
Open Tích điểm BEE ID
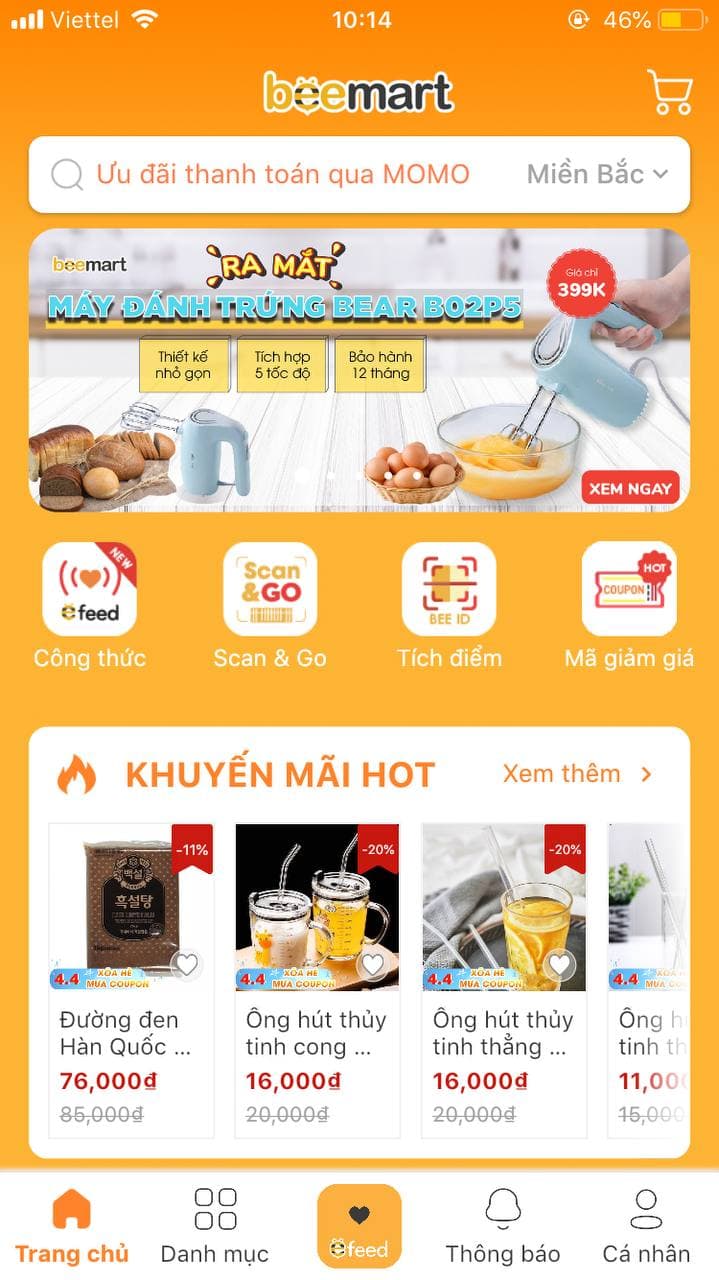pos(449,590)
